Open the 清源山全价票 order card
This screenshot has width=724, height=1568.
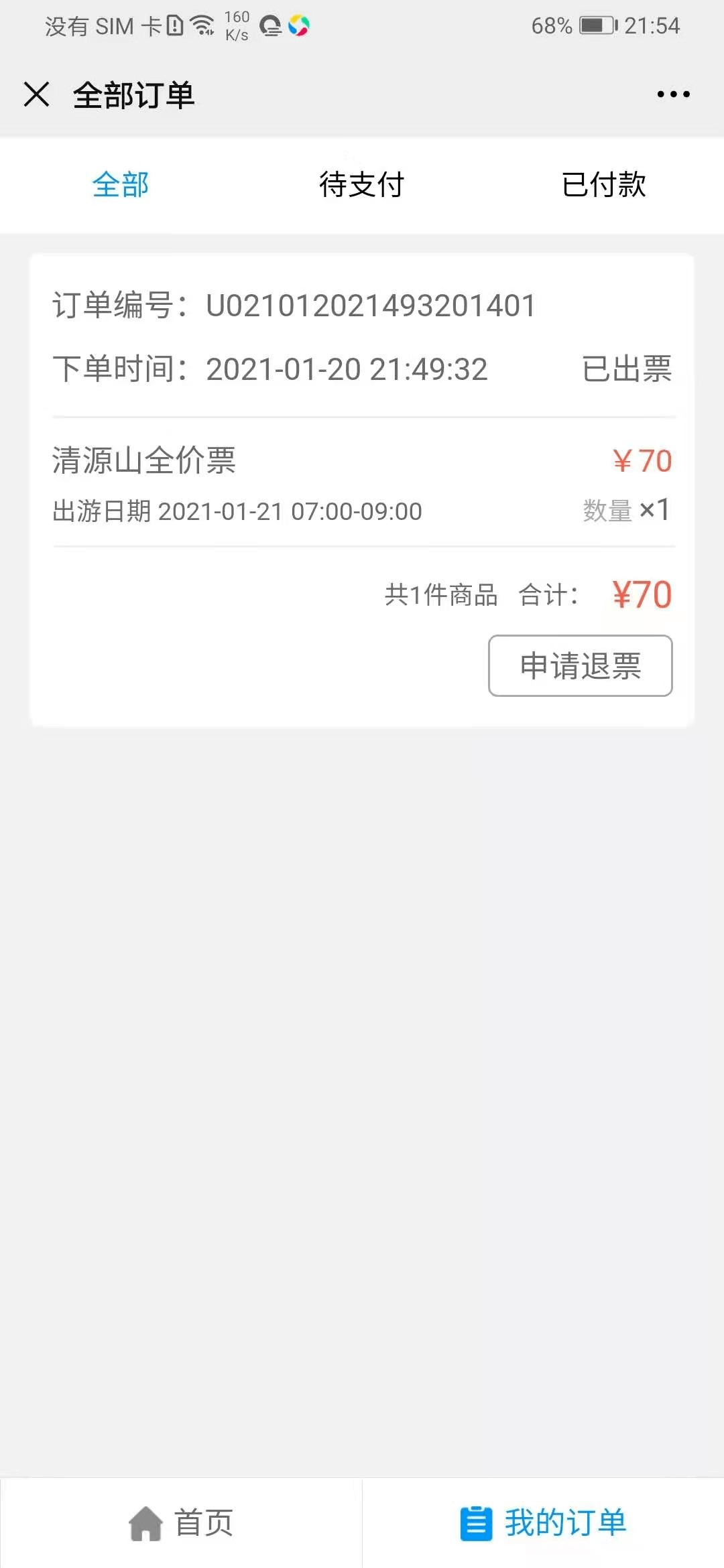pos(362,490)
